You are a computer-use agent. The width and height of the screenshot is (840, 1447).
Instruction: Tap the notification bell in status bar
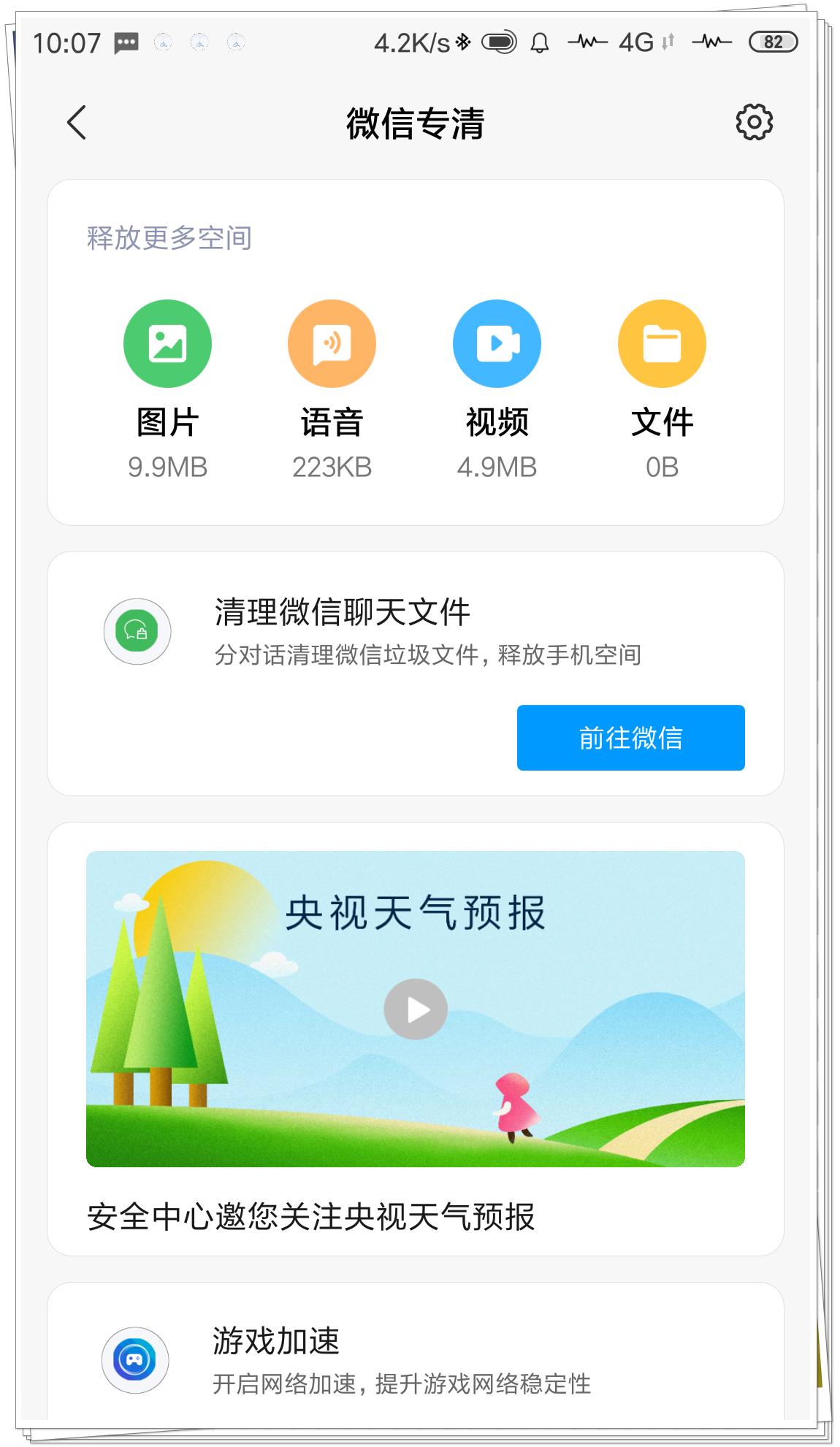541,44
